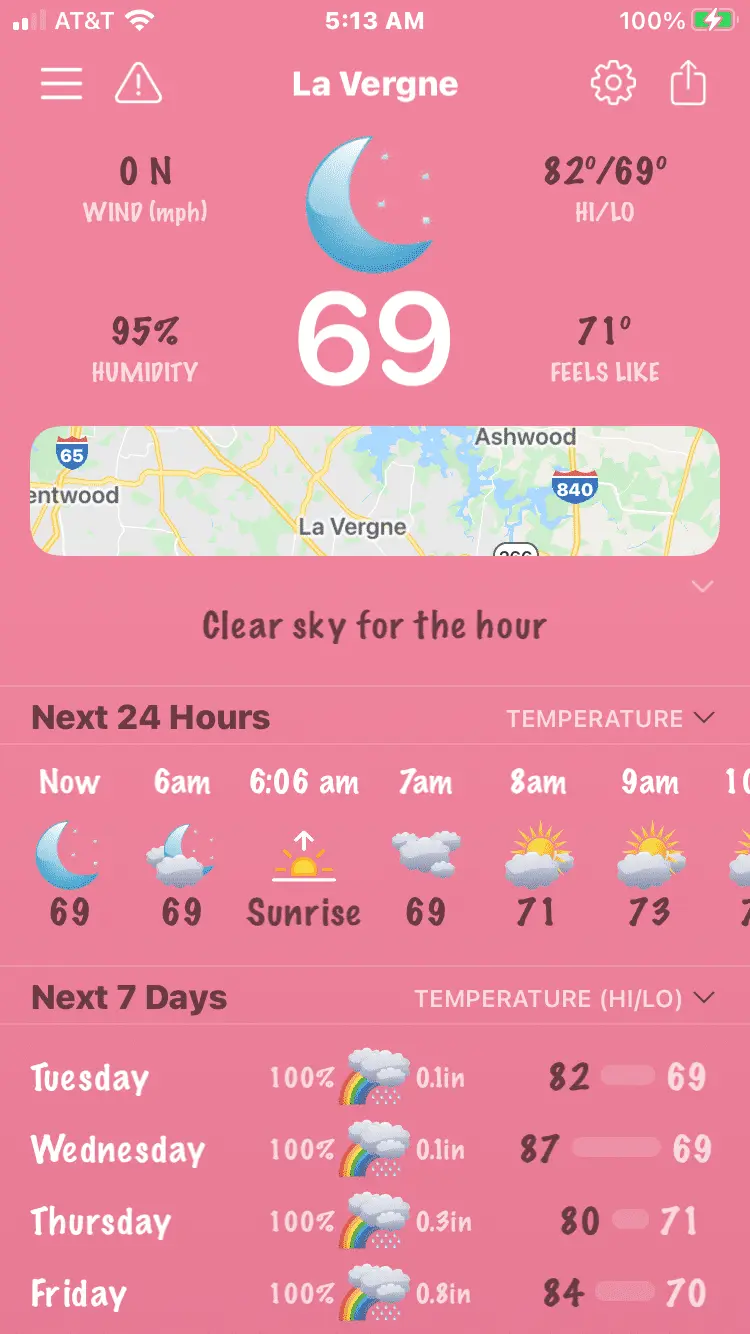Open Tuesday's forecast row

(375, 1078)
